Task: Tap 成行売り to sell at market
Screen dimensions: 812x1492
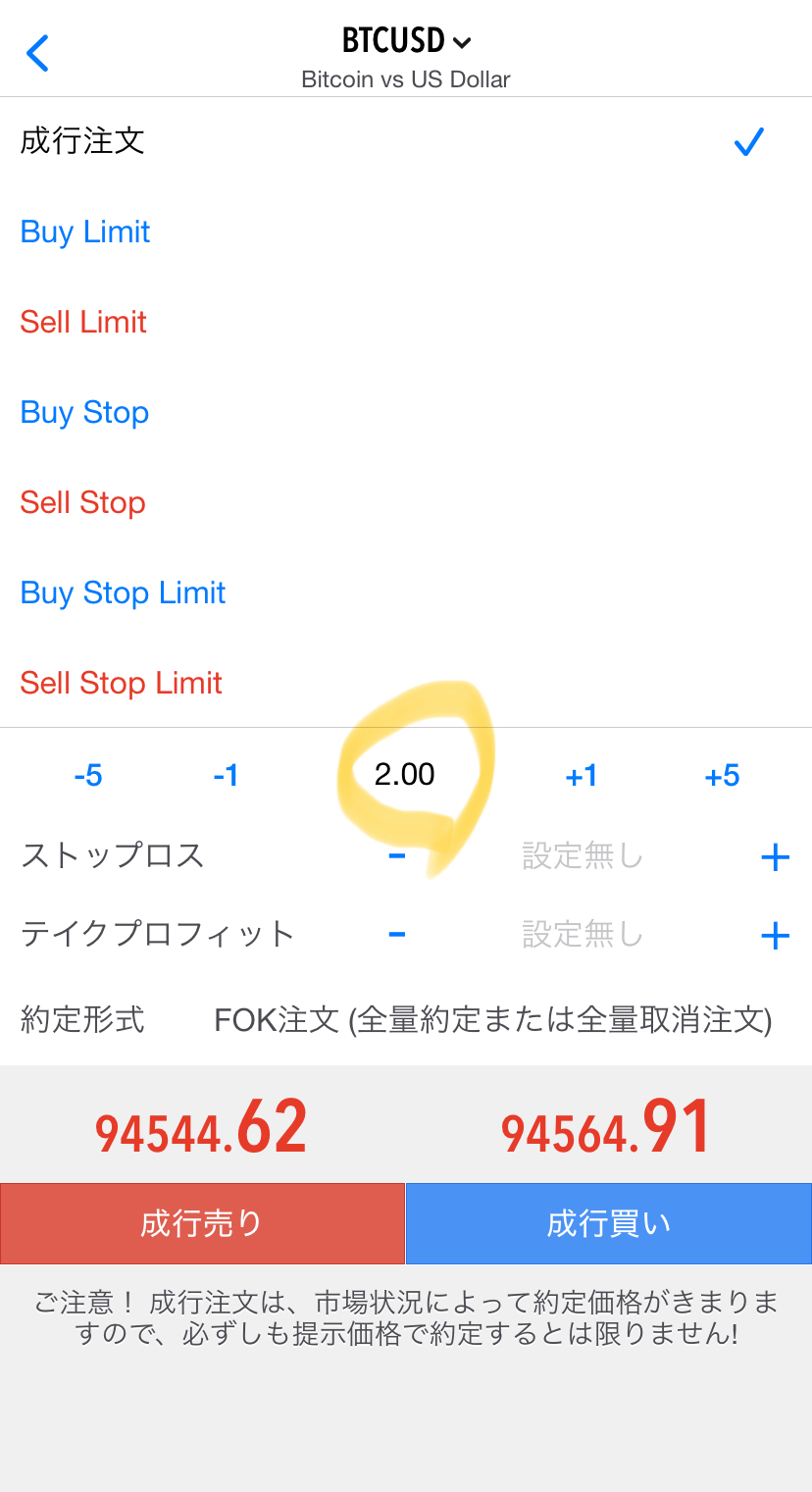Action: pyautogui.click(x=202, y=1223)
